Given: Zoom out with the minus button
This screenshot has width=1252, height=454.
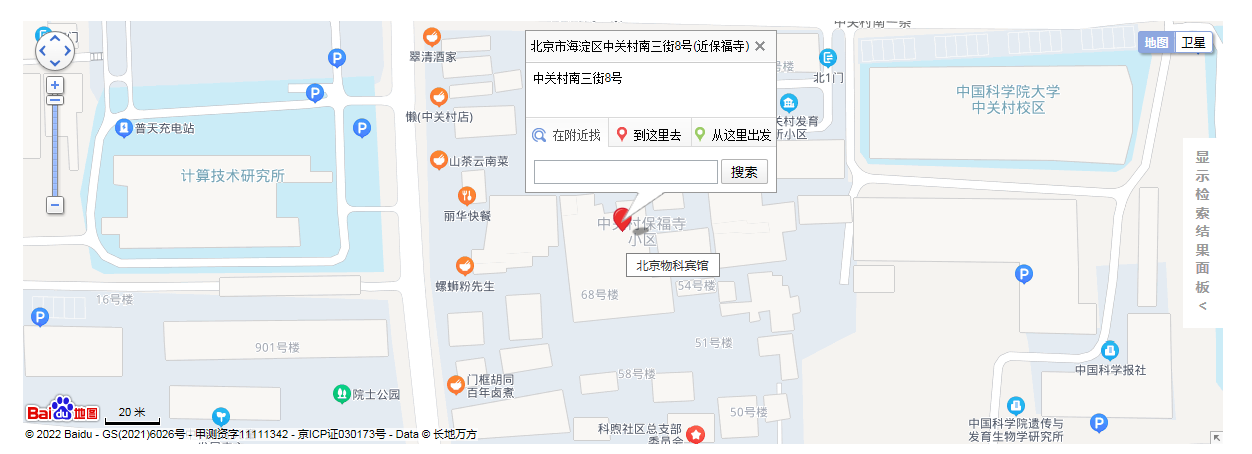Looking at the screenshot, I should pos(55,204).
